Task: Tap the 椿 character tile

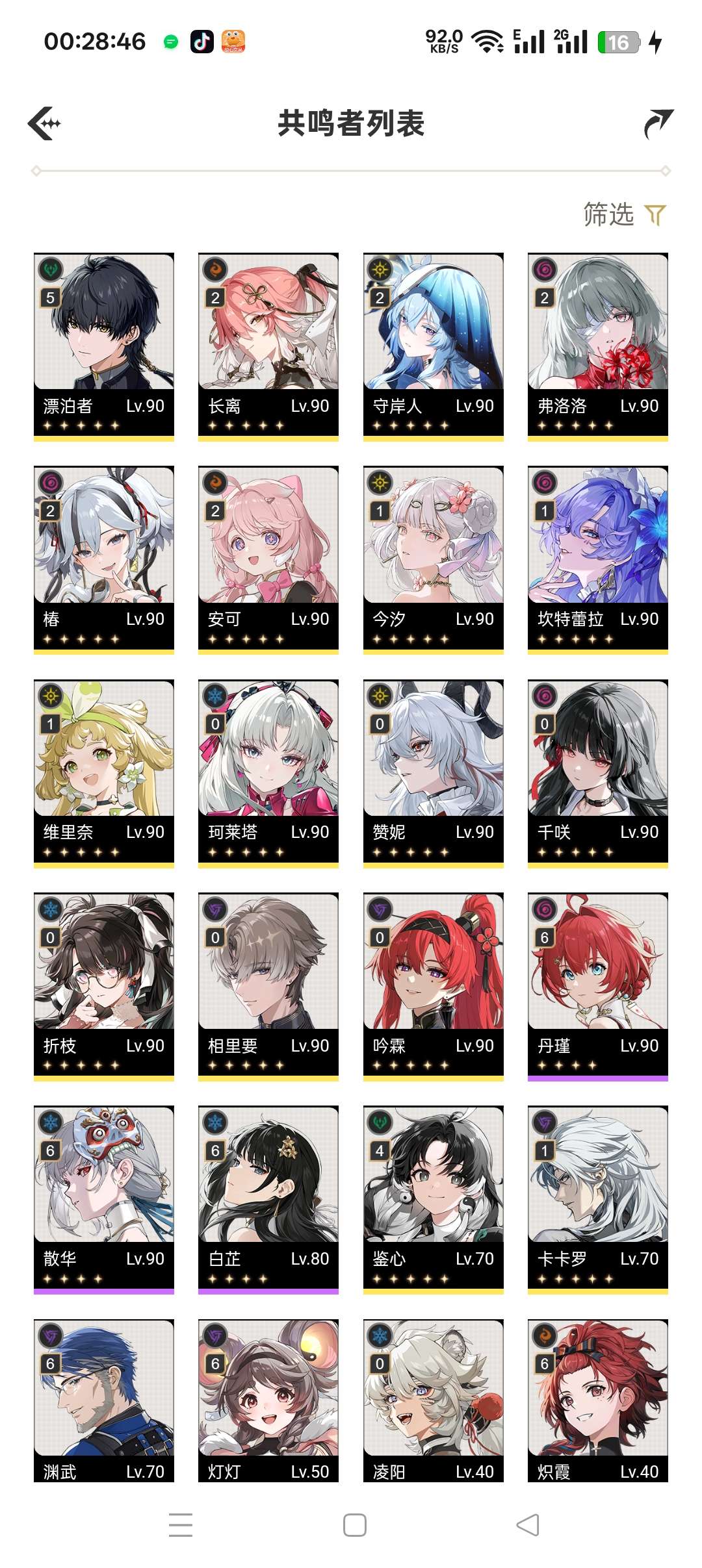Action: pyautogui.click(x=104, y=560)
